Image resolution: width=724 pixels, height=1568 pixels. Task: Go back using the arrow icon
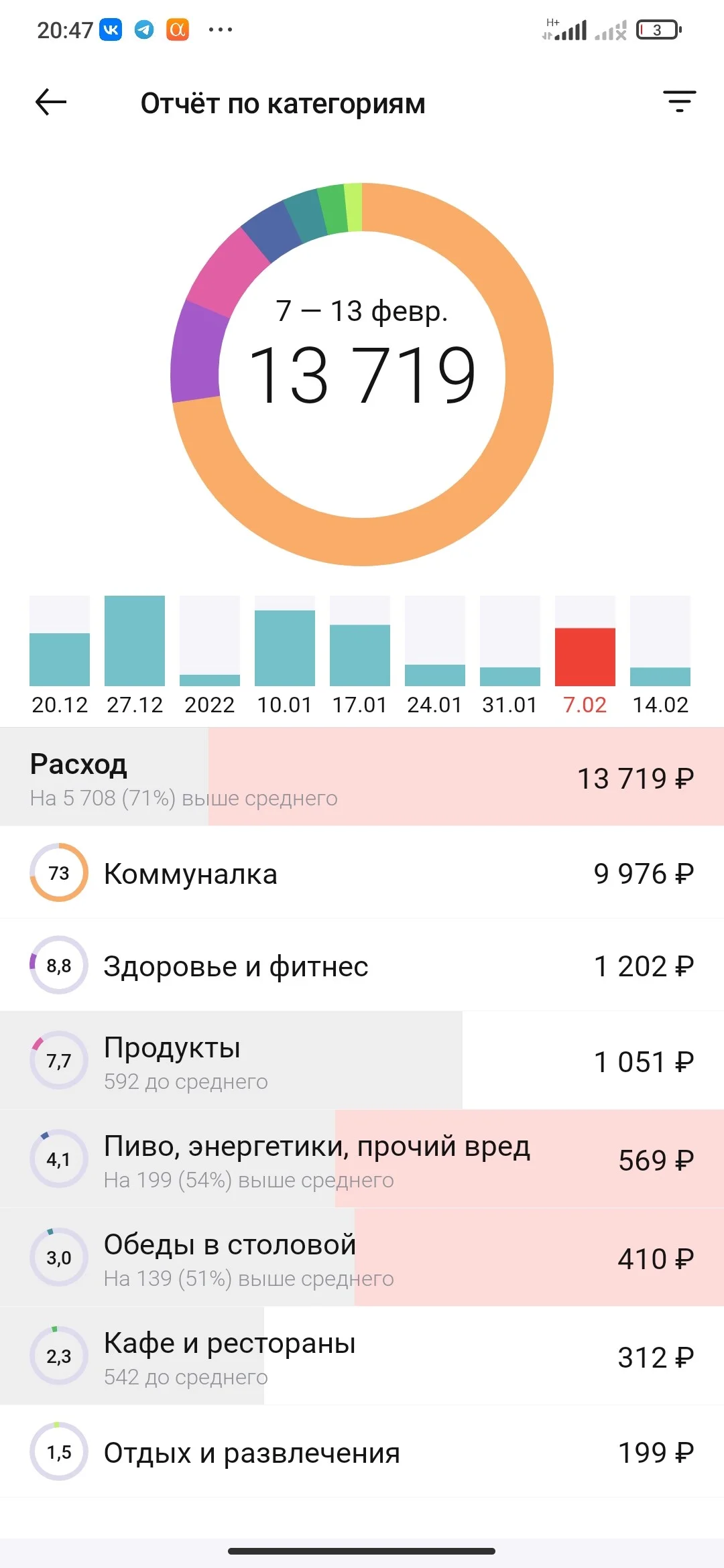coord(51,103)
